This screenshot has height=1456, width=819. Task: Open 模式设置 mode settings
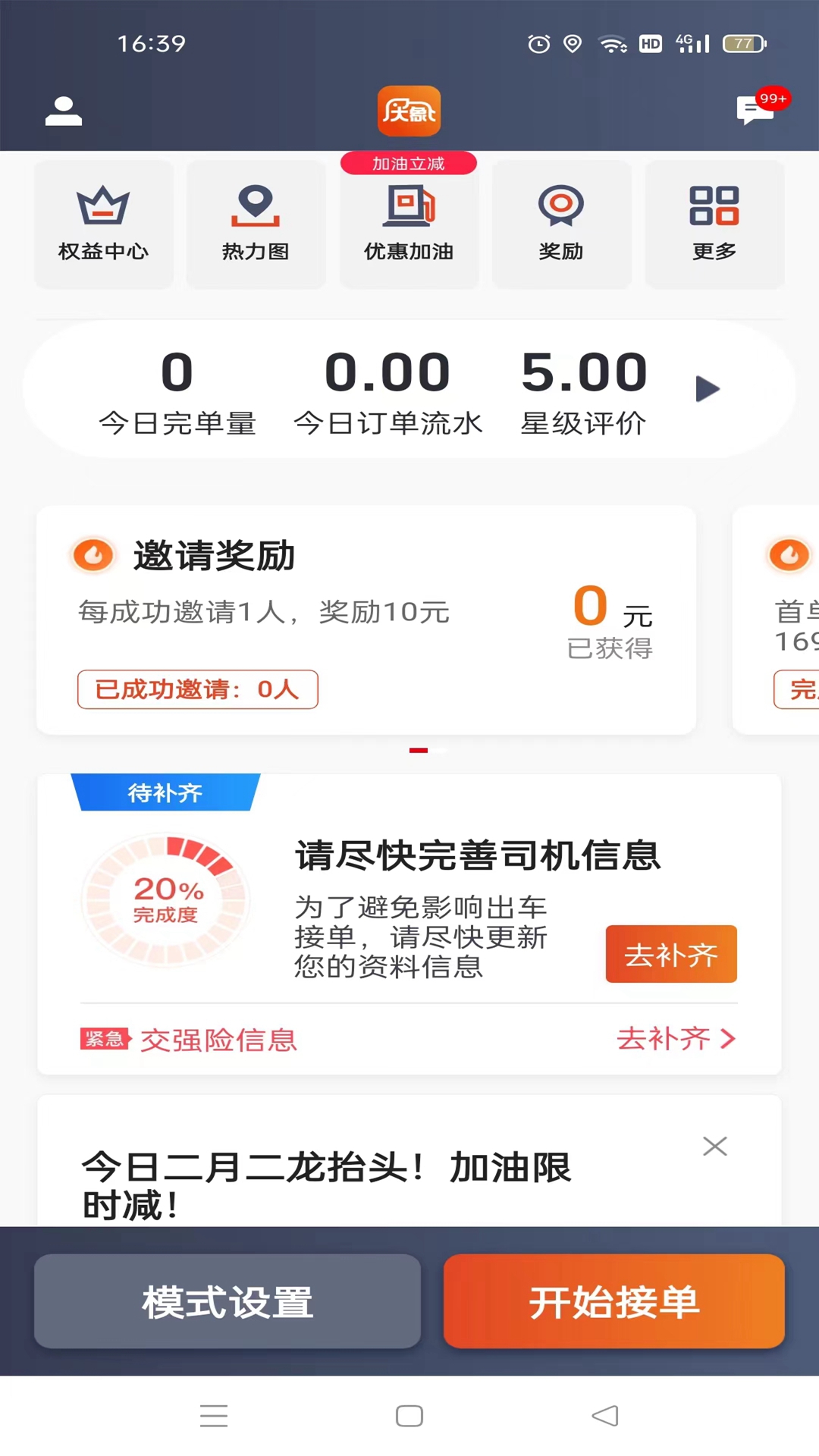pyautogui.click(x=227, y=1302)
